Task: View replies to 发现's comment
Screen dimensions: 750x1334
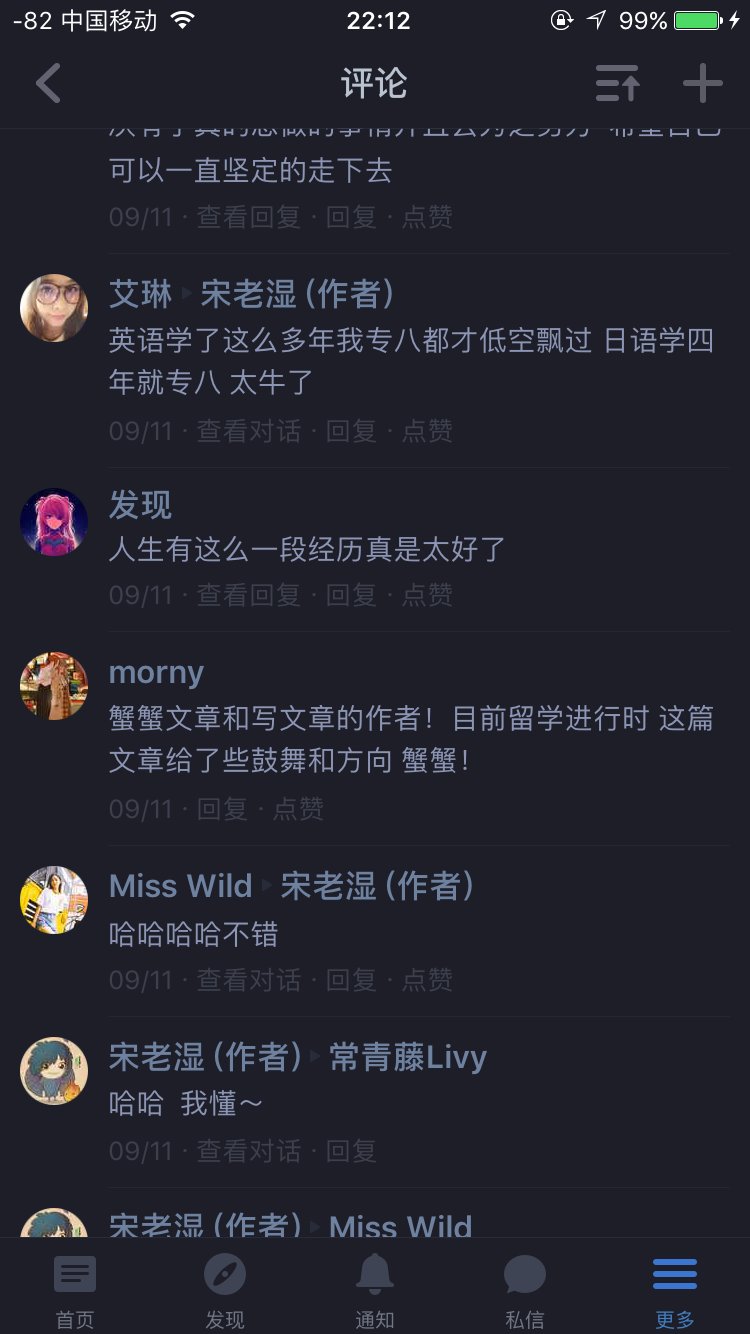Action: pos(248,595)
